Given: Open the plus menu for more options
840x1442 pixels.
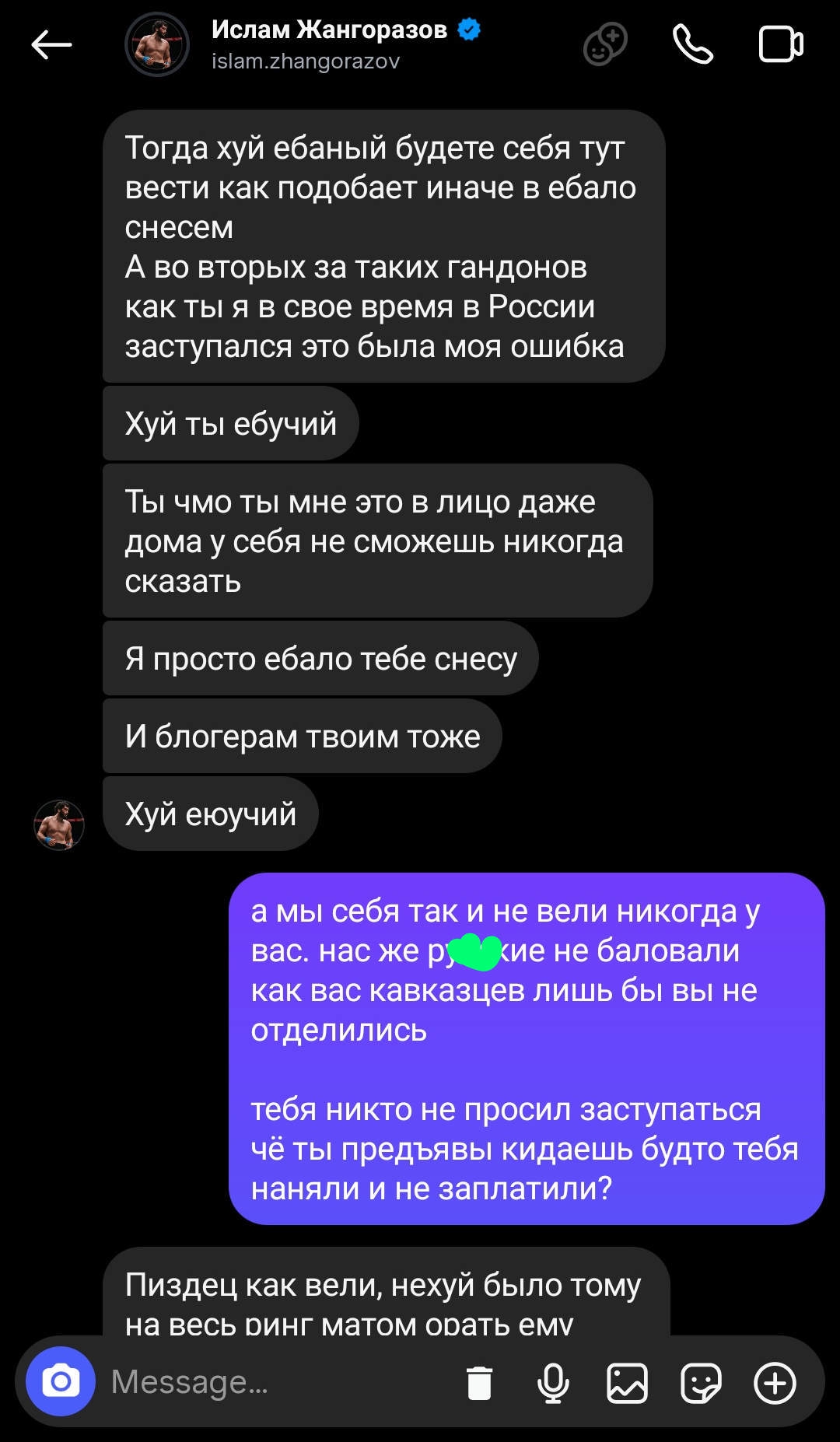Looking at the screenshot, I should 775,1383.
